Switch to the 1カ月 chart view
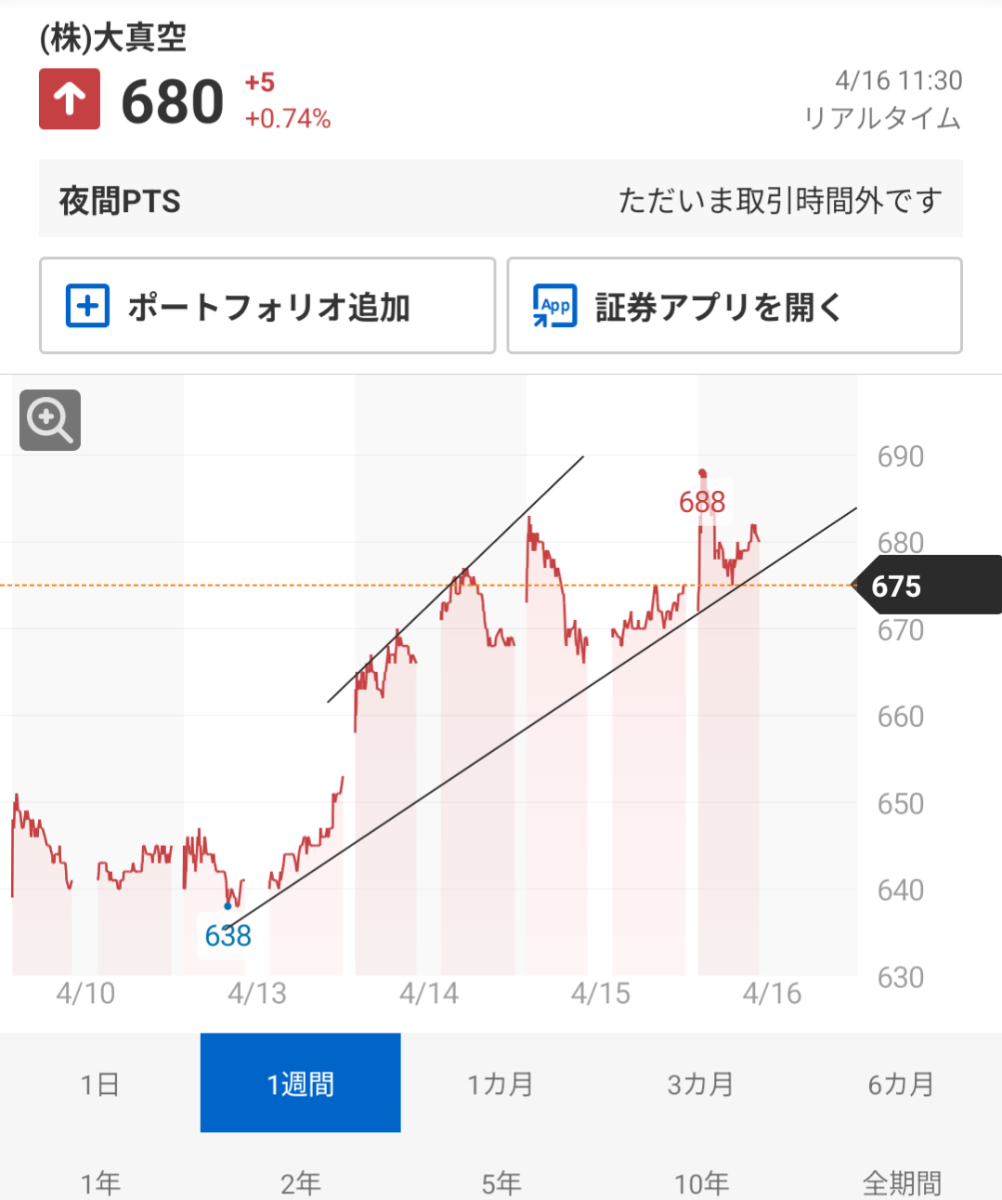Screen dimensions: 1002x1200 click(500, 1083)
